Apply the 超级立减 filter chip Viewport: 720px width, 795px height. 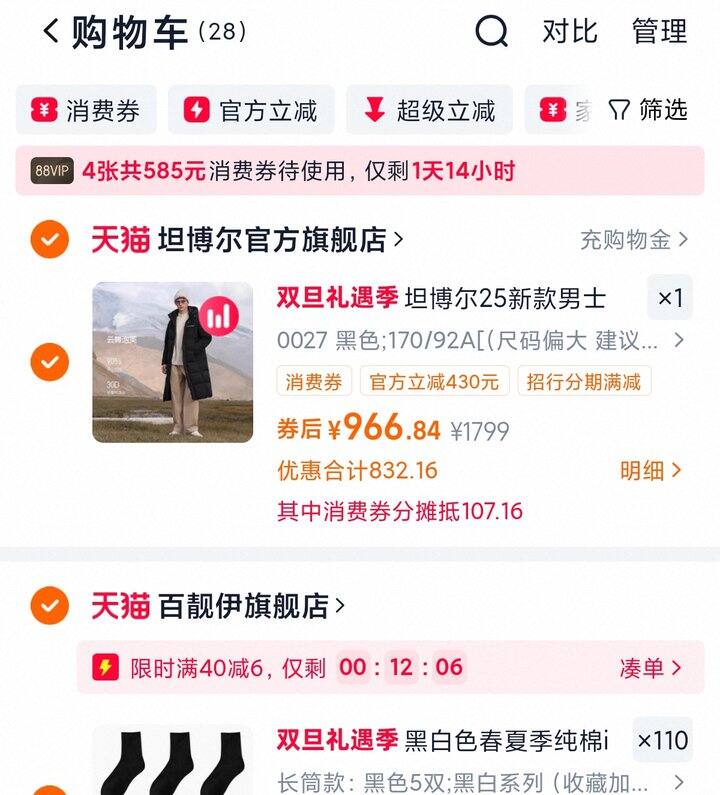(x=430, y=110)
